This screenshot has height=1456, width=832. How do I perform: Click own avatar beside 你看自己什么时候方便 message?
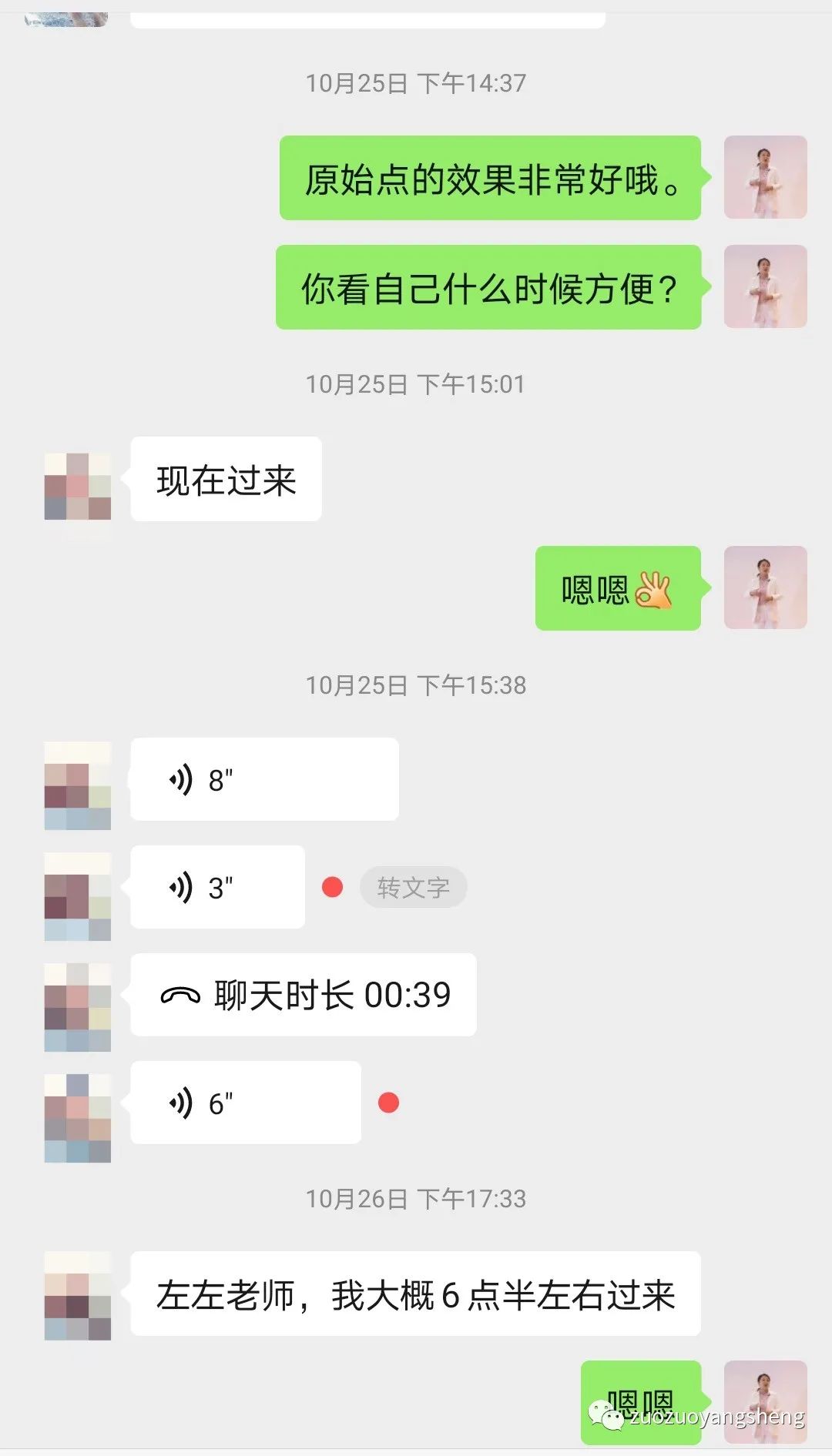click(x=766, y=286)
